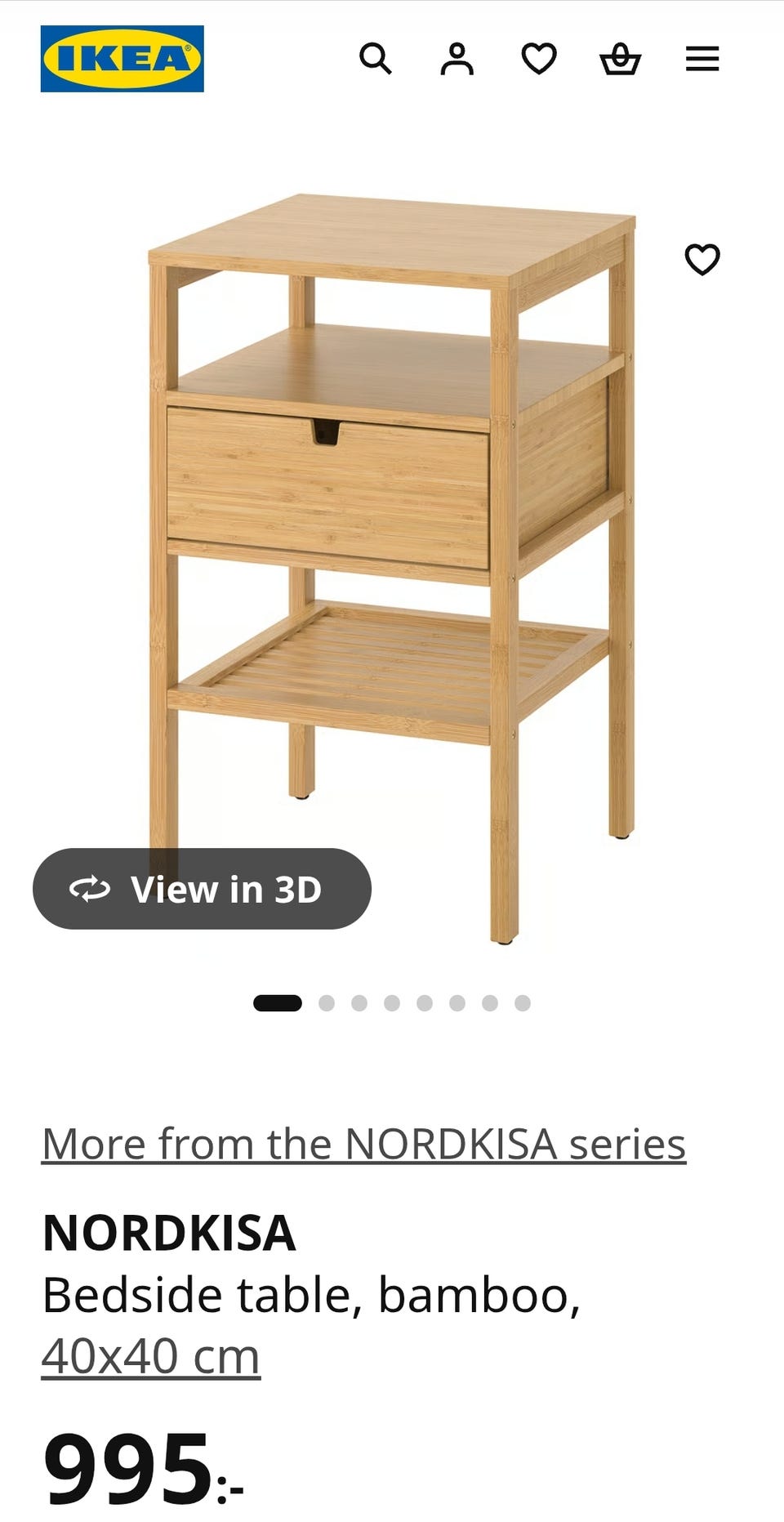Open More from the NORDKISA series link

point(363,1144)
